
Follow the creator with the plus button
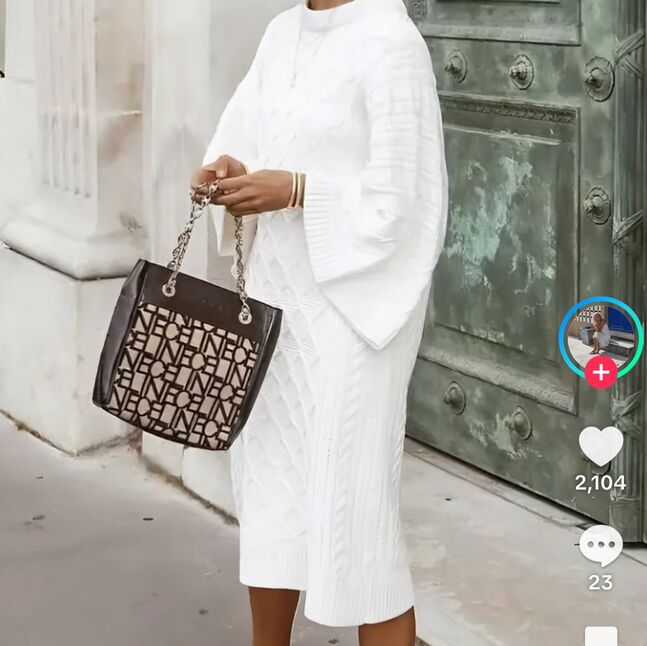tap(600, 373)
